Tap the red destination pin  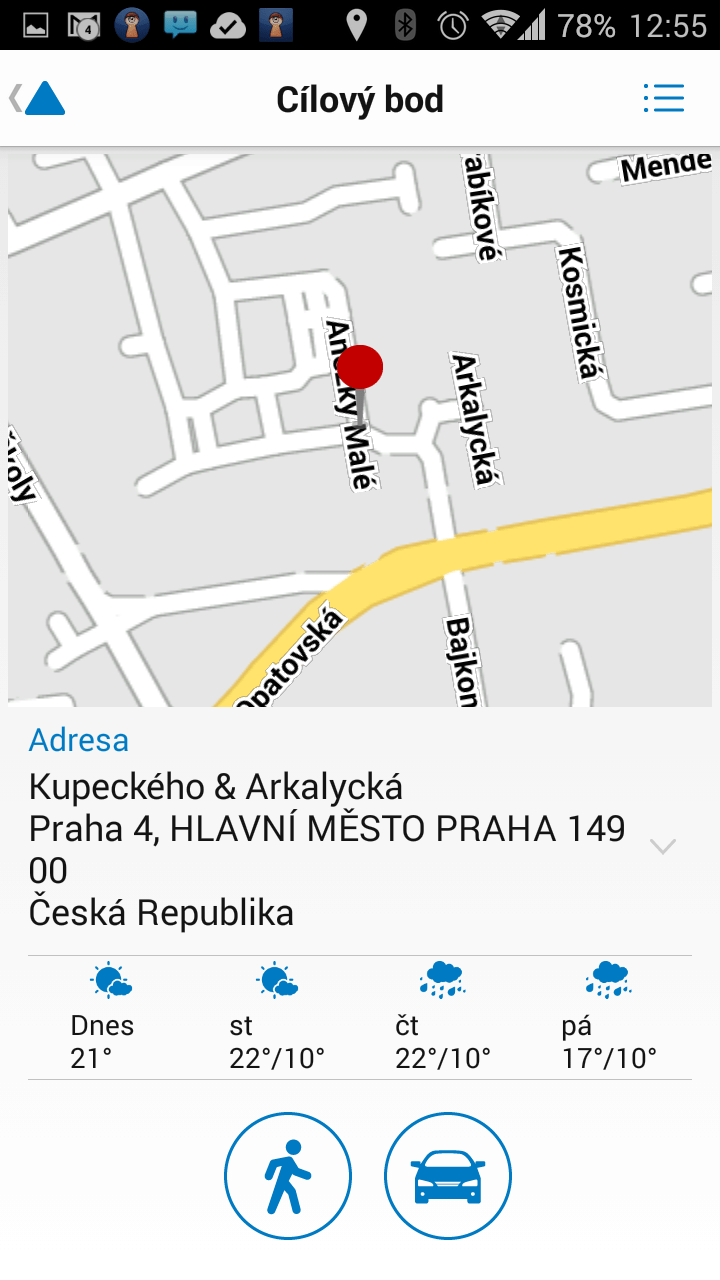tap(360, 367)
